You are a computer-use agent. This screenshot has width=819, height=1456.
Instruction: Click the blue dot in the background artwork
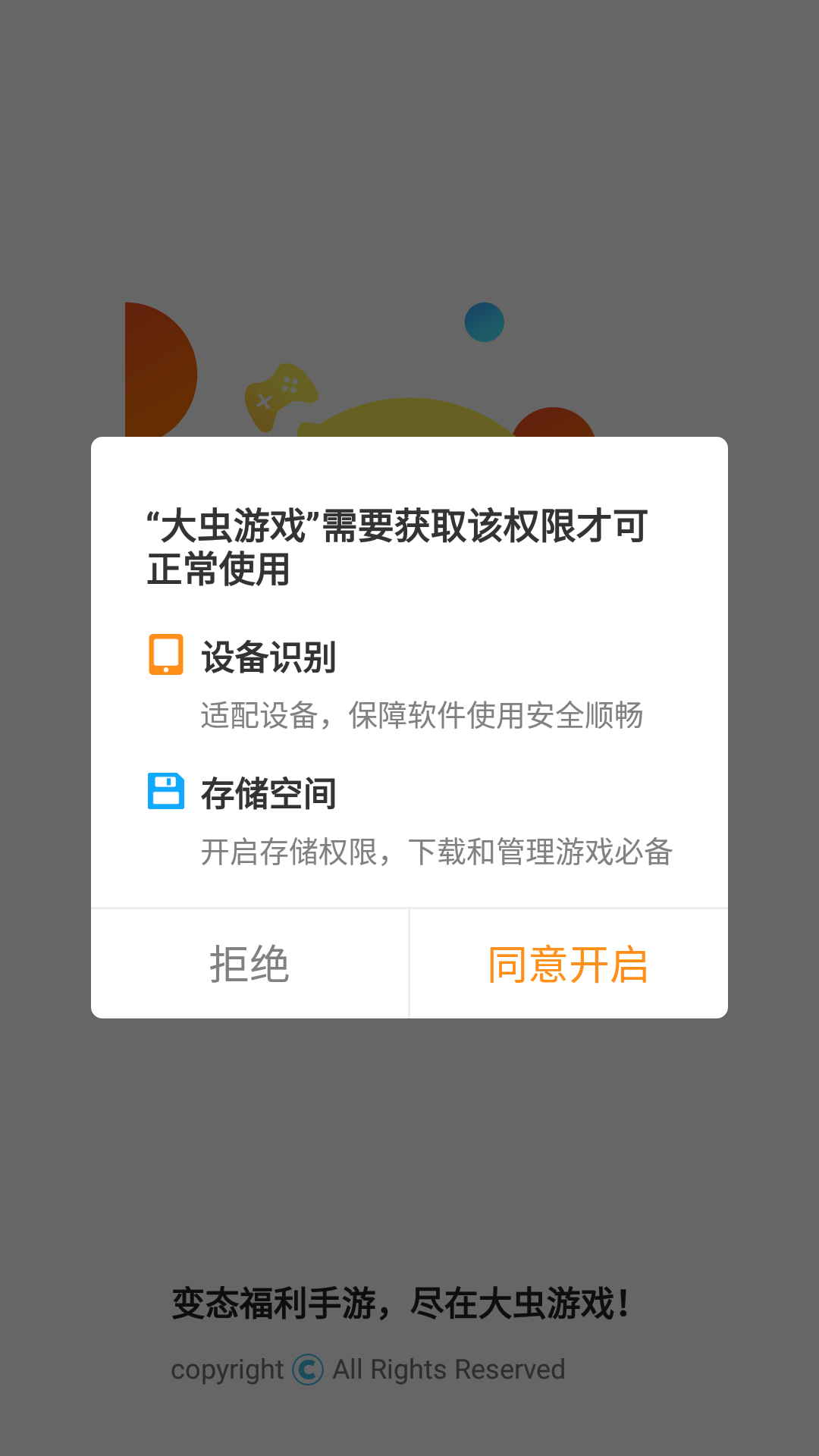pos(483,322)
